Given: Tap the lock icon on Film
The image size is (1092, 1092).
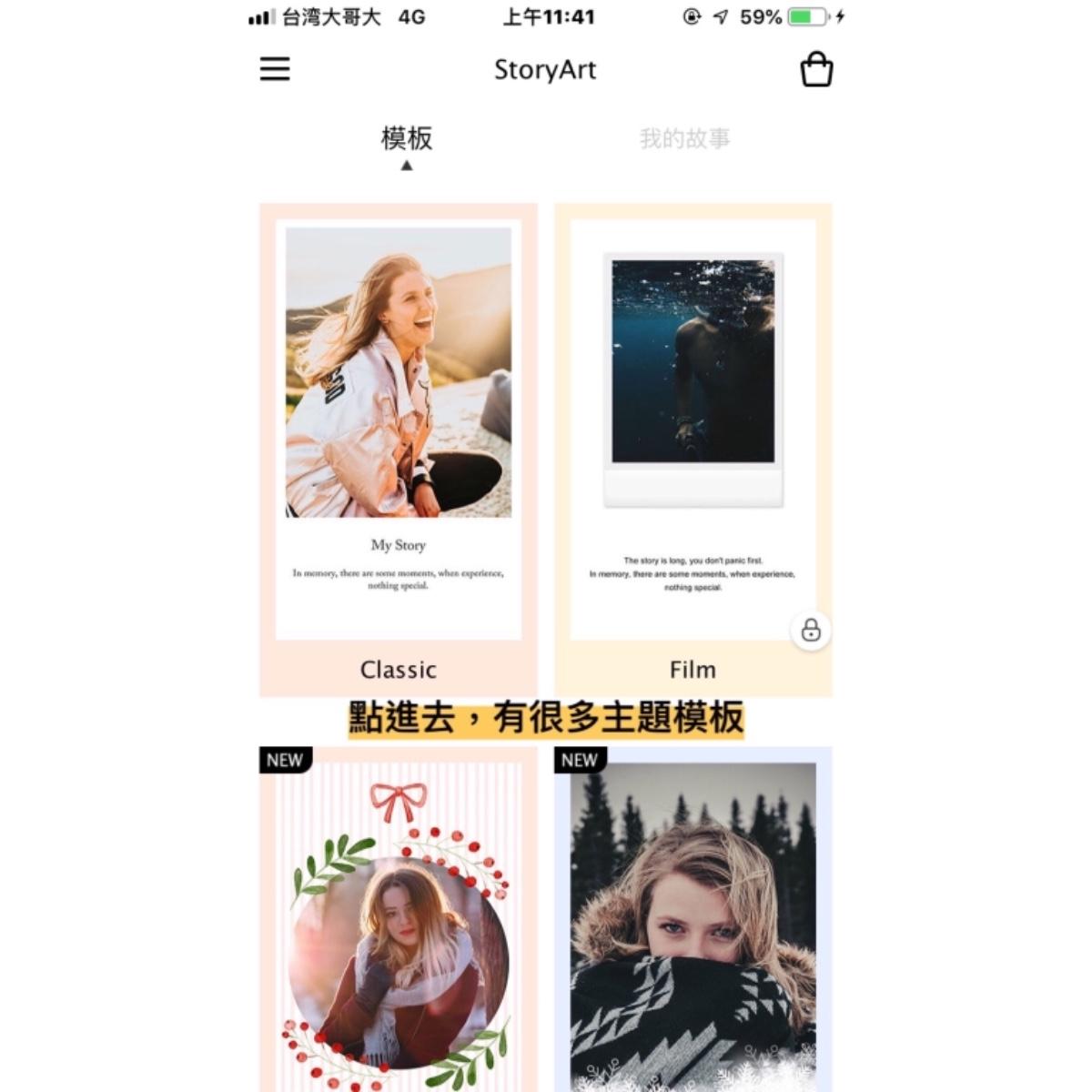Looking at the screenshot, I should click(x=811, y=630).
